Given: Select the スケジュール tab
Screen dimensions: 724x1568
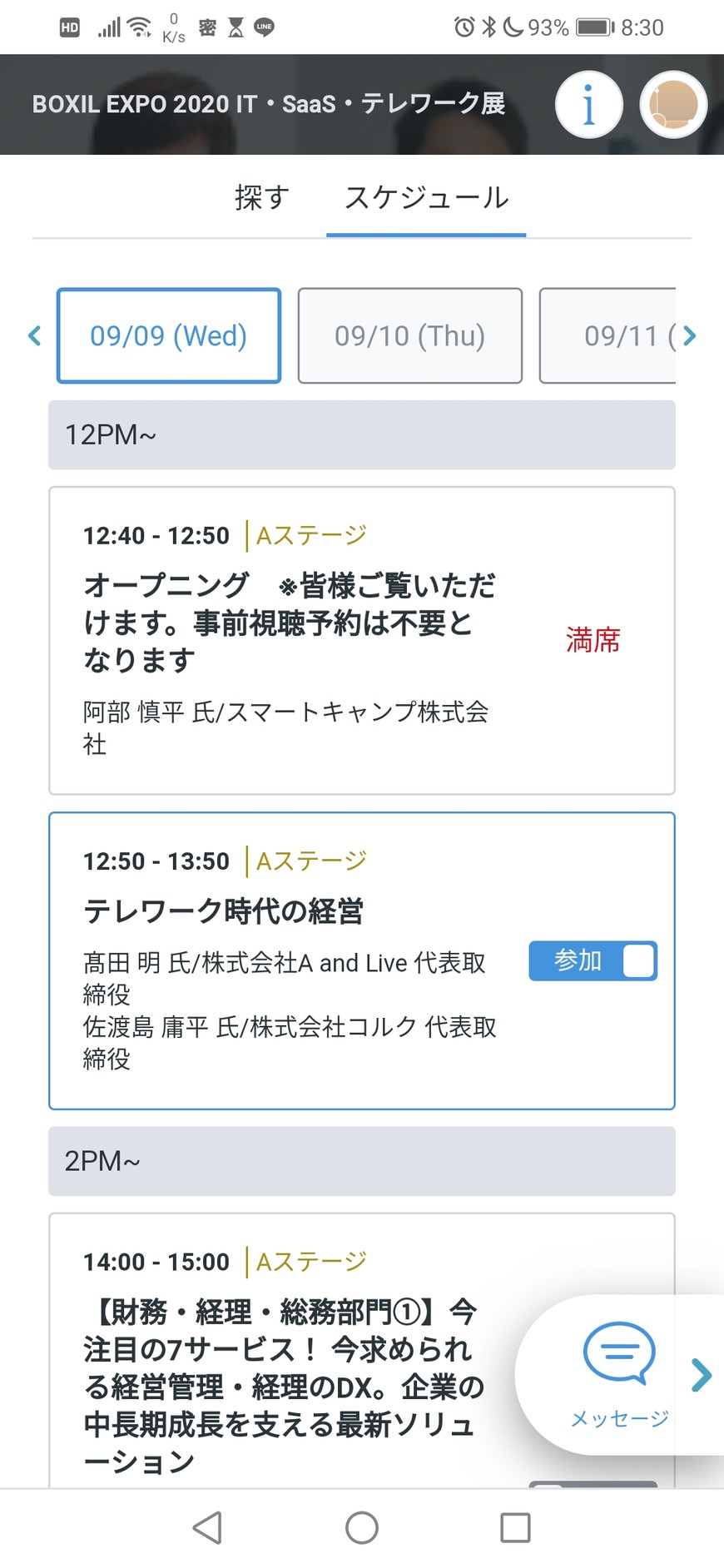Looking at the screenshot, I should click(426, 198).
